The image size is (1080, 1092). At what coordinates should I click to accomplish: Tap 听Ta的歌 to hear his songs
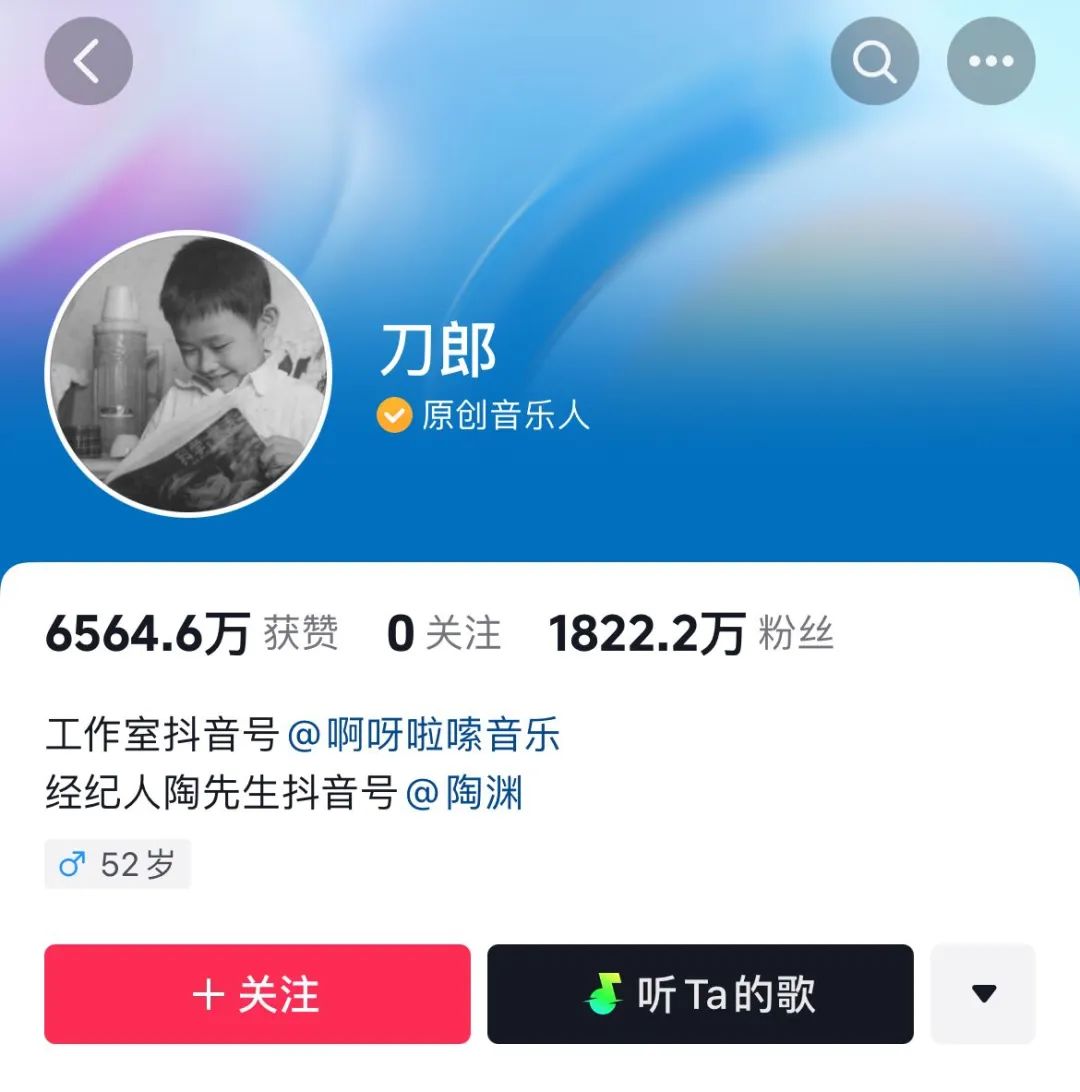pyautogui.click(x=700, y=994)
